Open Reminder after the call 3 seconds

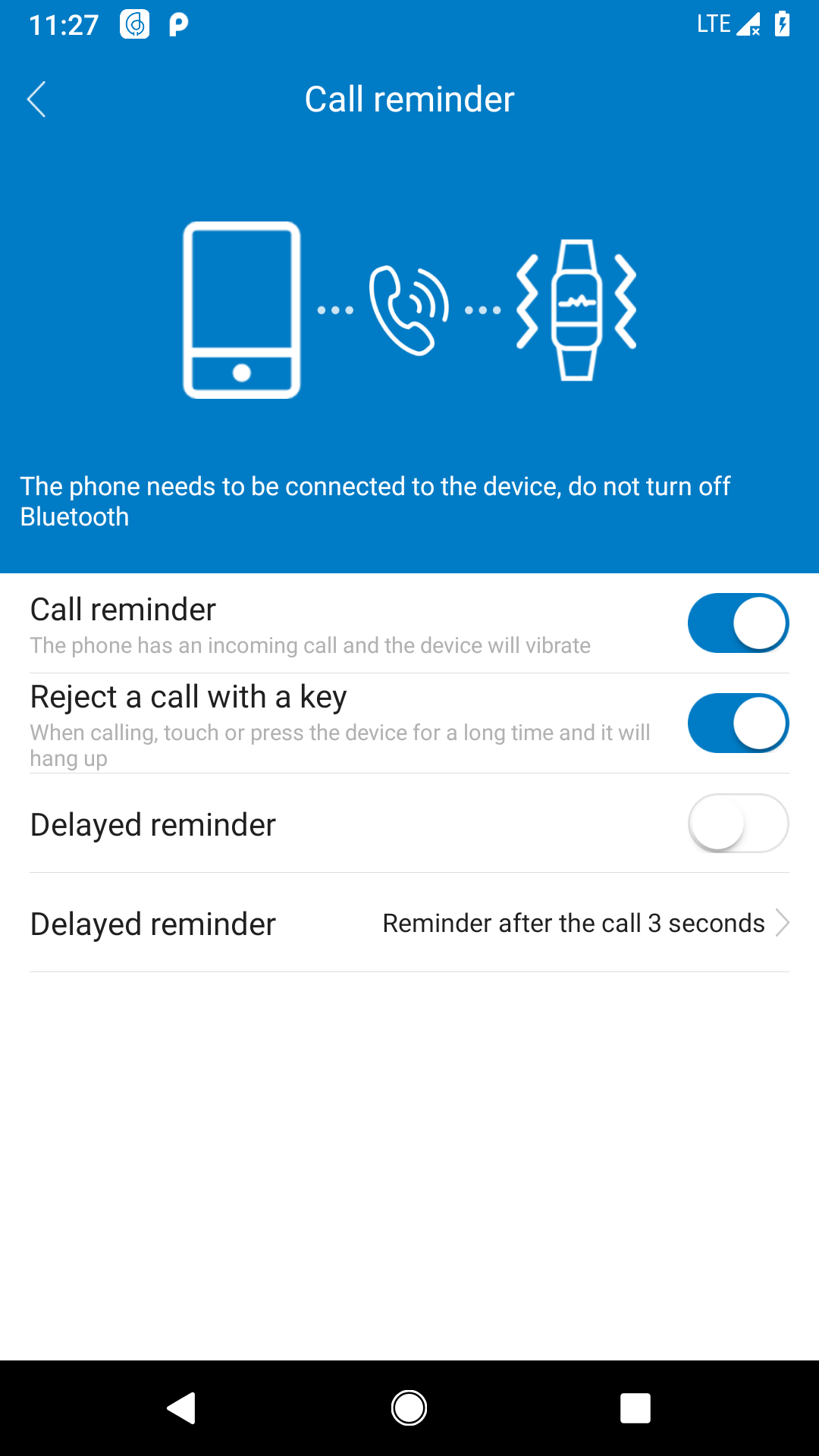584,923
